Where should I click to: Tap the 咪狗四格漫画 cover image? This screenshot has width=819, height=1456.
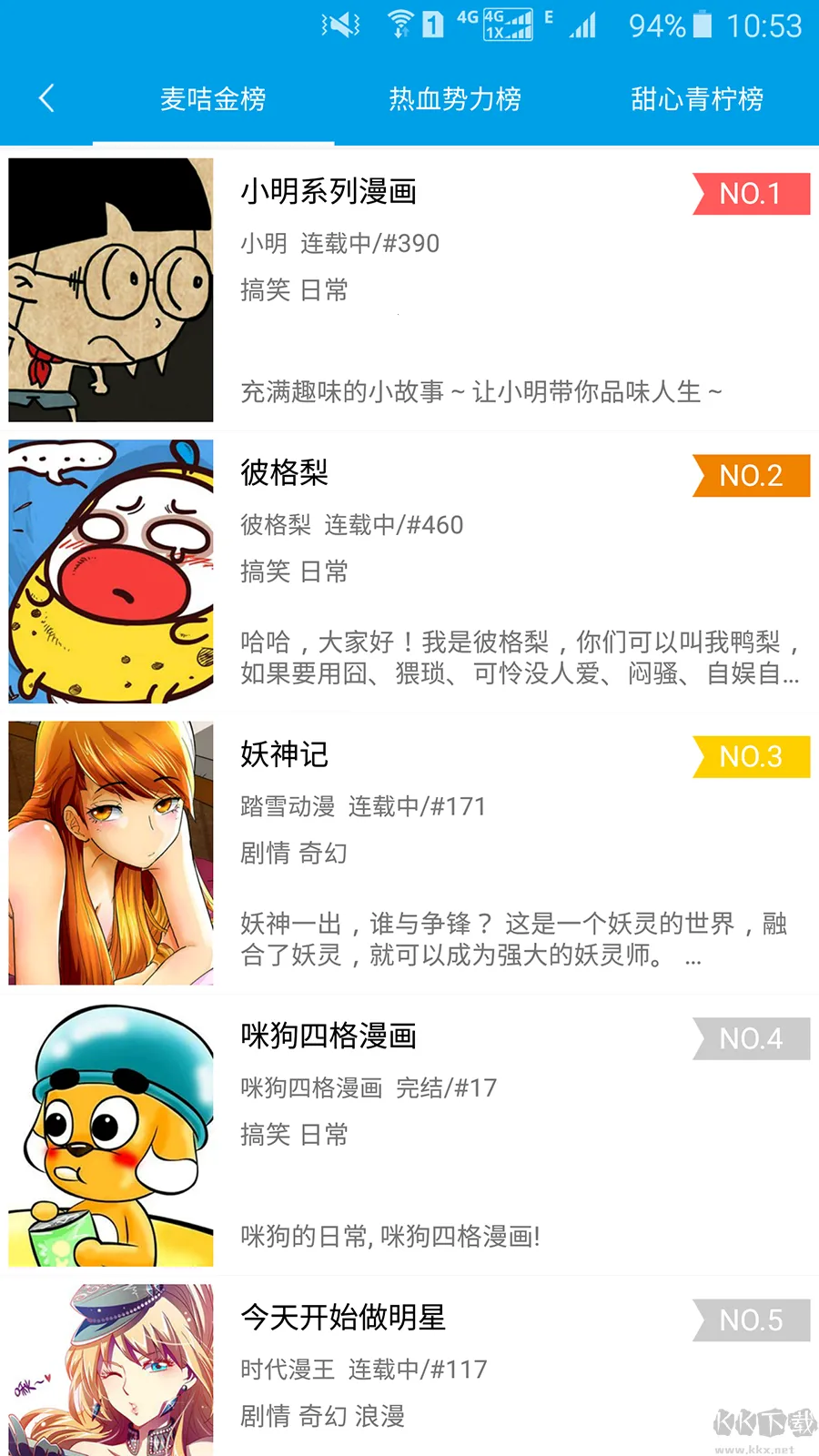(x=110, y=1134)
